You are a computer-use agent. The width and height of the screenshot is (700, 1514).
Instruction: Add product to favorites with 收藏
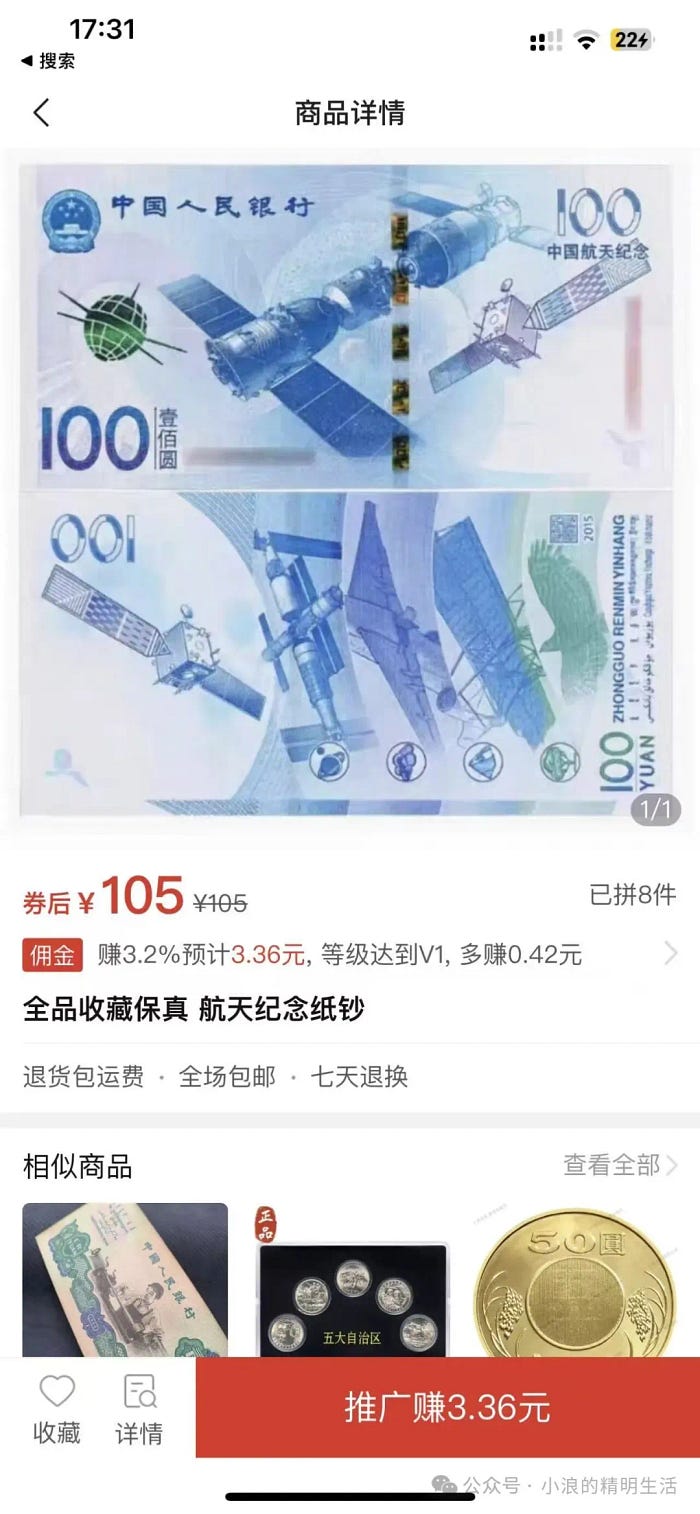57,1410
